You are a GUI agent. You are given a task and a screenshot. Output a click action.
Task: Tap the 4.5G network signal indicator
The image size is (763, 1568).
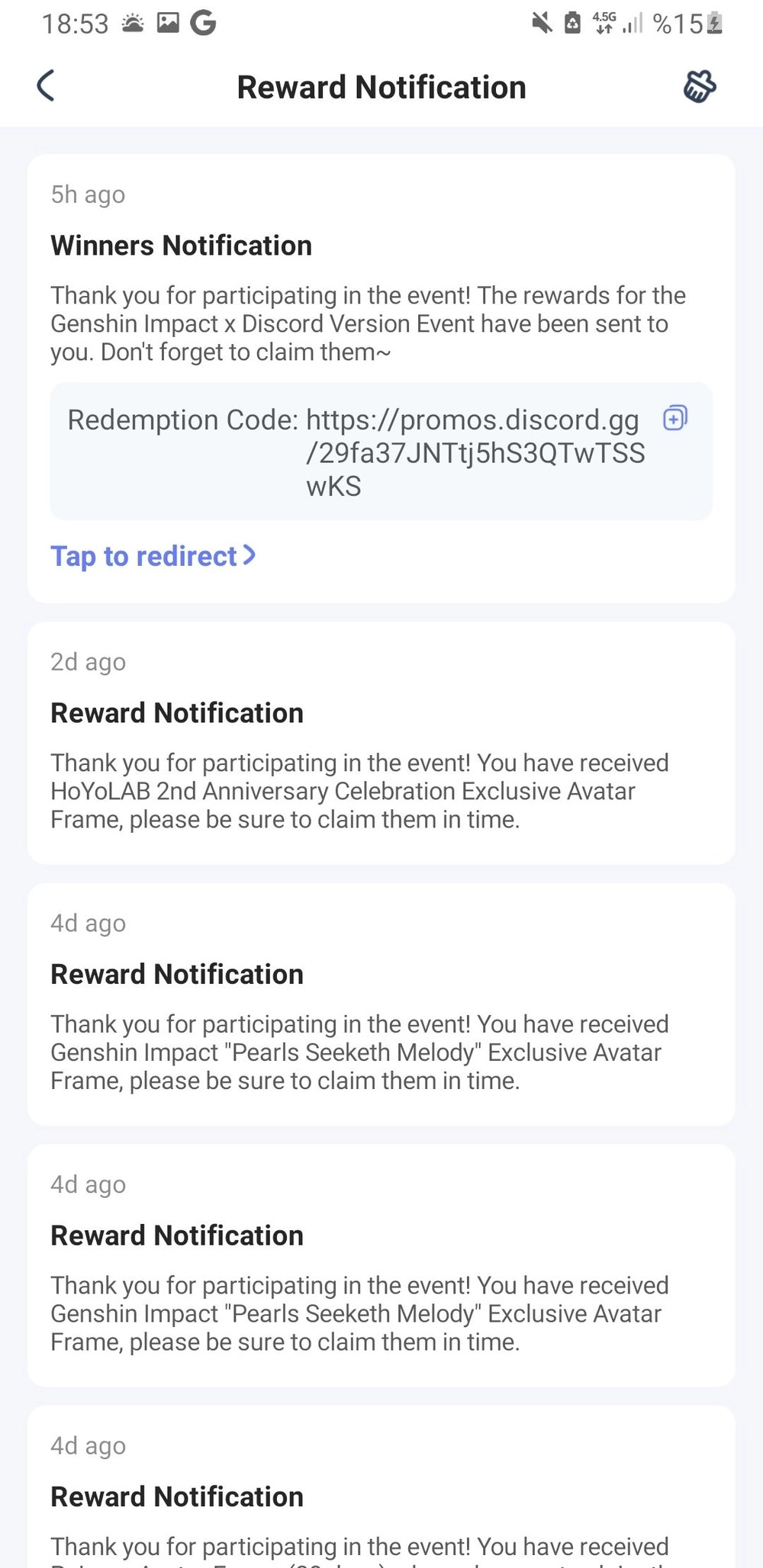pos(604,23)
